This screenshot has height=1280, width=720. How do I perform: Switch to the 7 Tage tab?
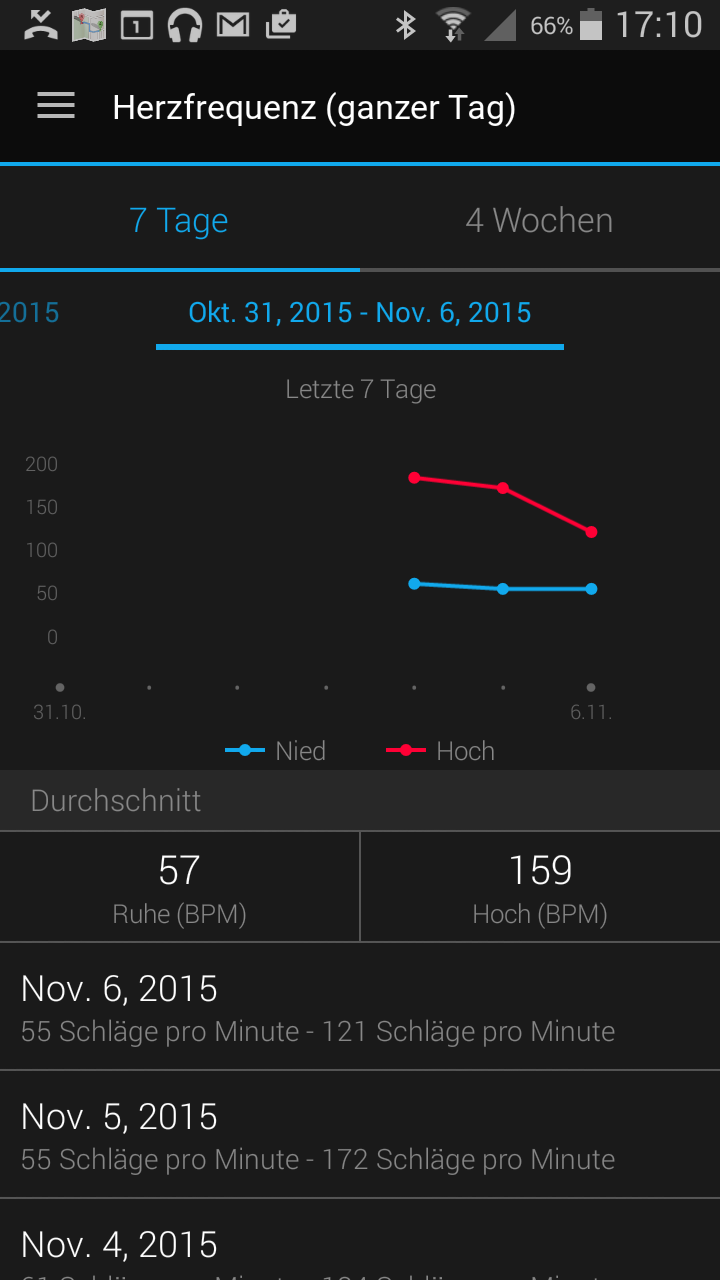pyautogui.click(x=179, y=220)
